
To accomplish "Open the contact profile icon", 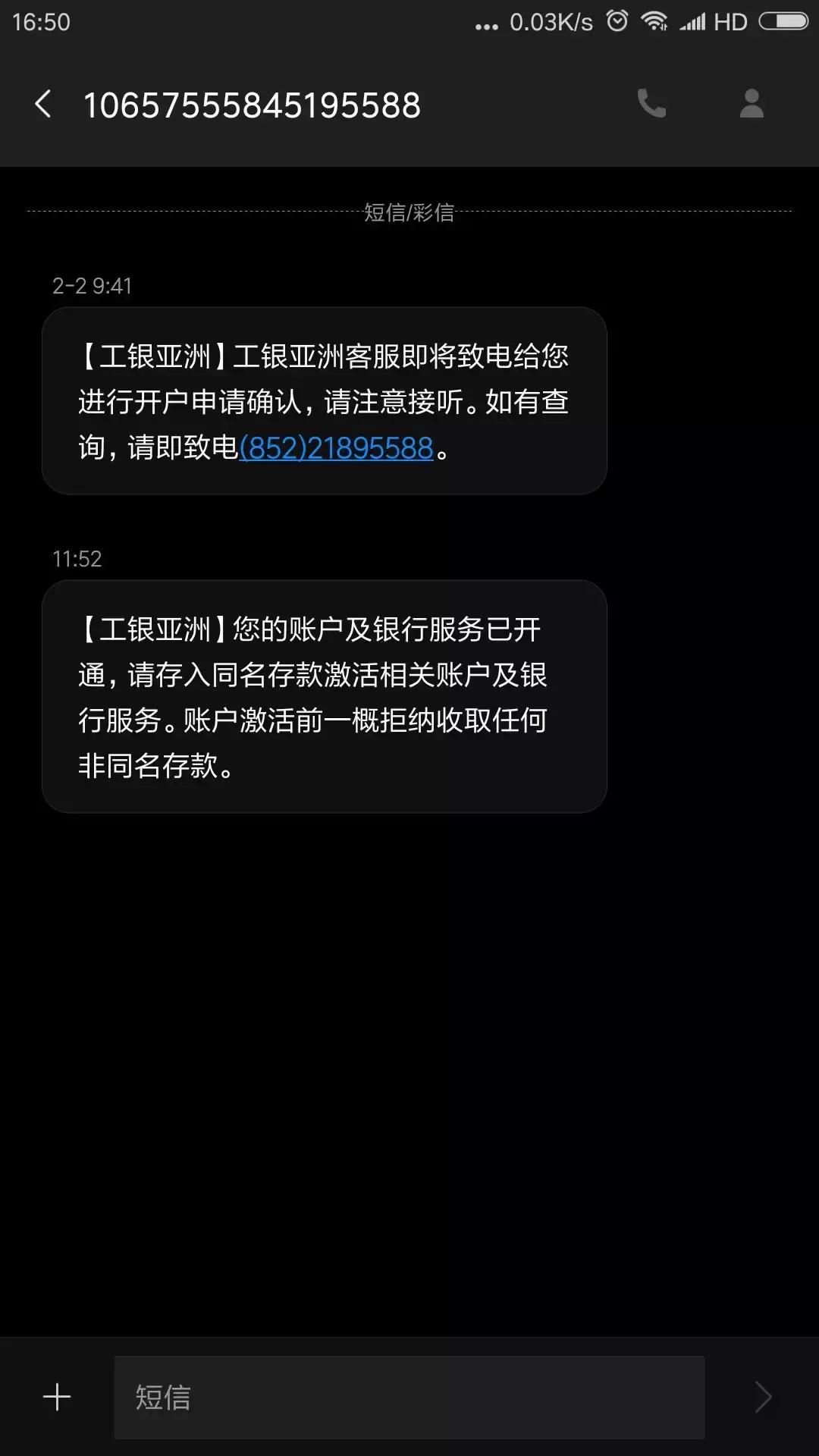I will pyautogui.click(x=751, y=104).
